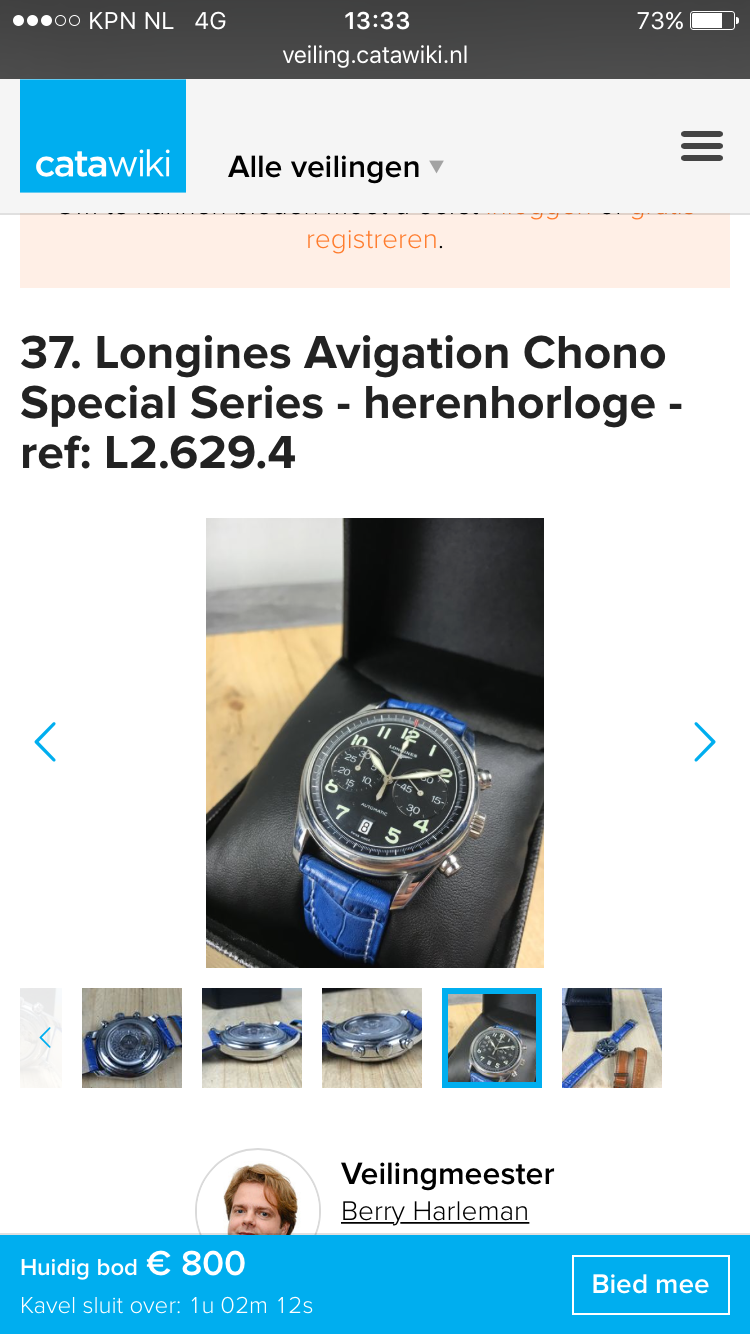The image size is (750, 1334).
Task: Go back in the thumbnail strip
Action: tap(42, 1038)
